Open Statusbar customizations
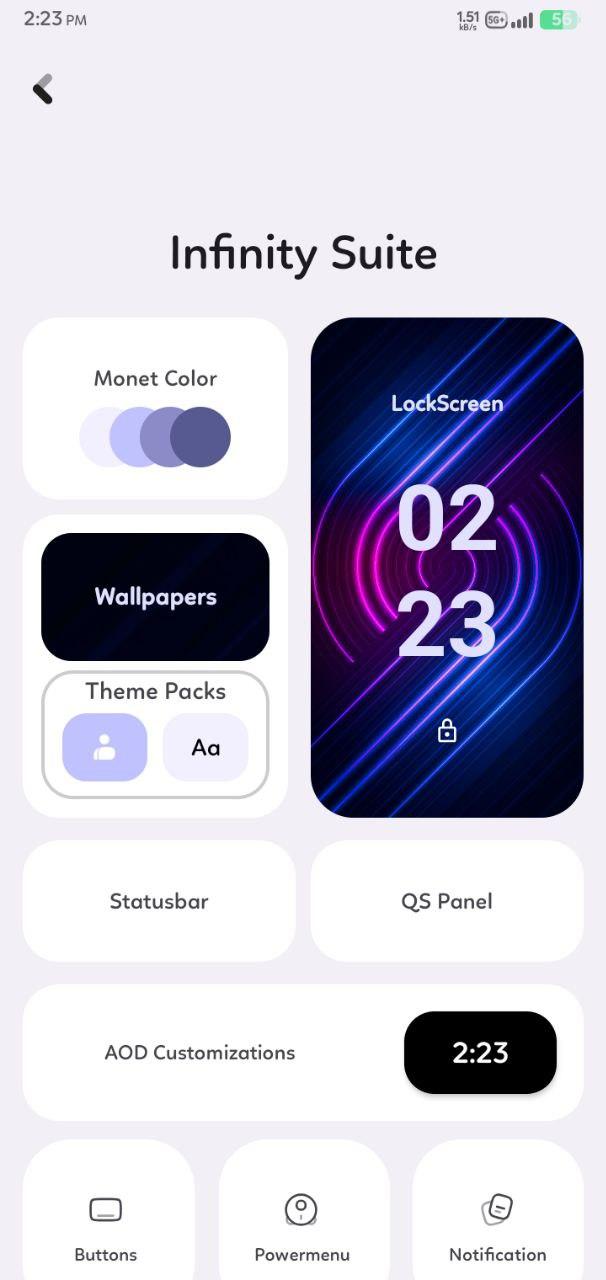This screenshot has width=606, height=1280. (159, 901)
